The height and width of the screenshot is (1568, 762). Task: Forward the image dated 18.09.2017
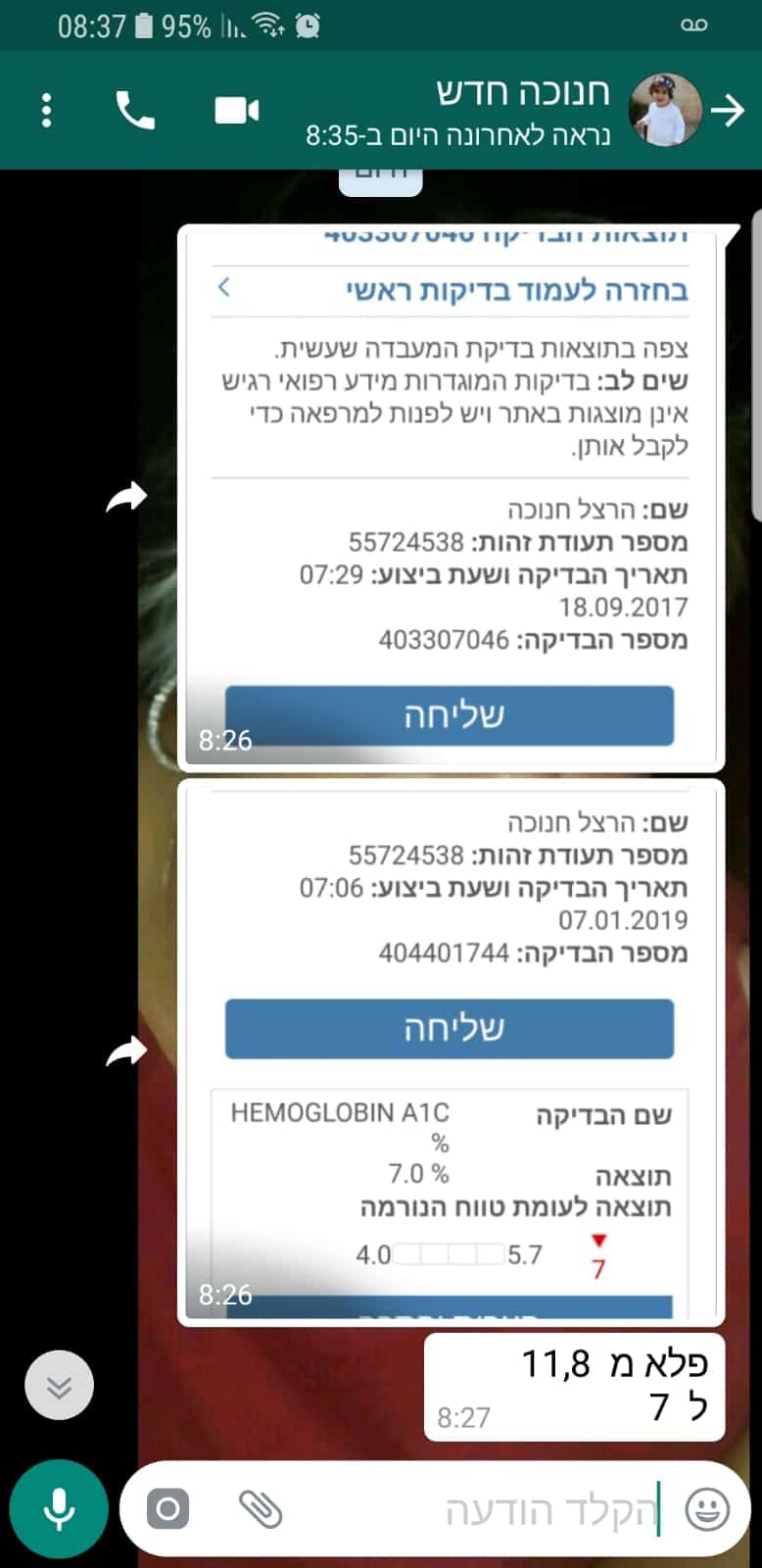(126, 498)
